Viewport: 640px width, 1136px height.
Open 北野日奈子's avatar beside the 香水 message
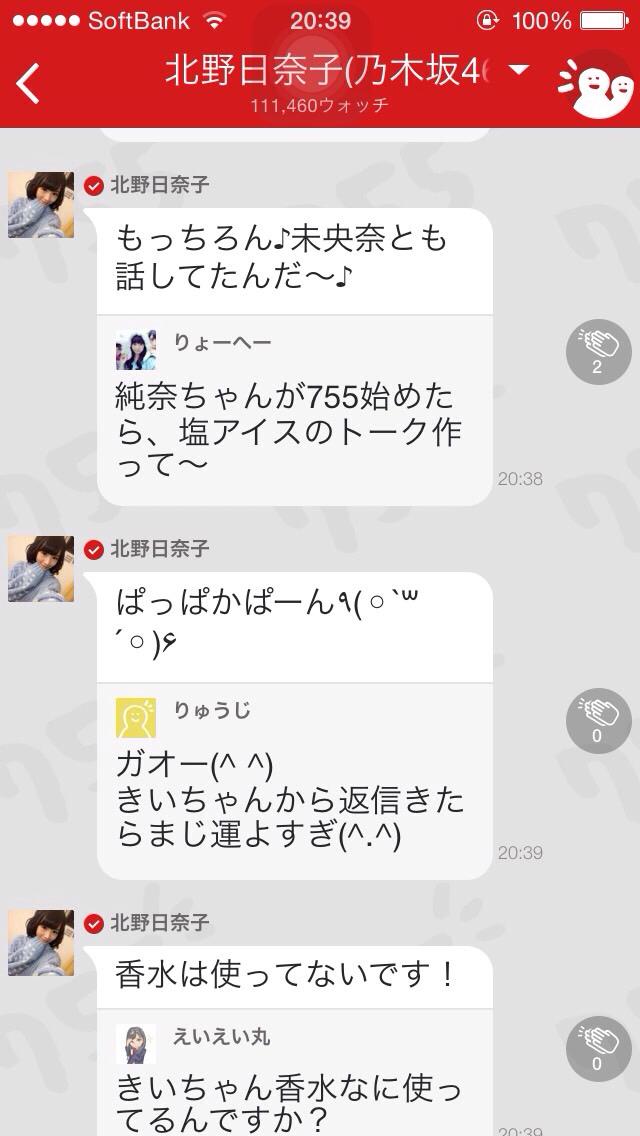(41, 943)
